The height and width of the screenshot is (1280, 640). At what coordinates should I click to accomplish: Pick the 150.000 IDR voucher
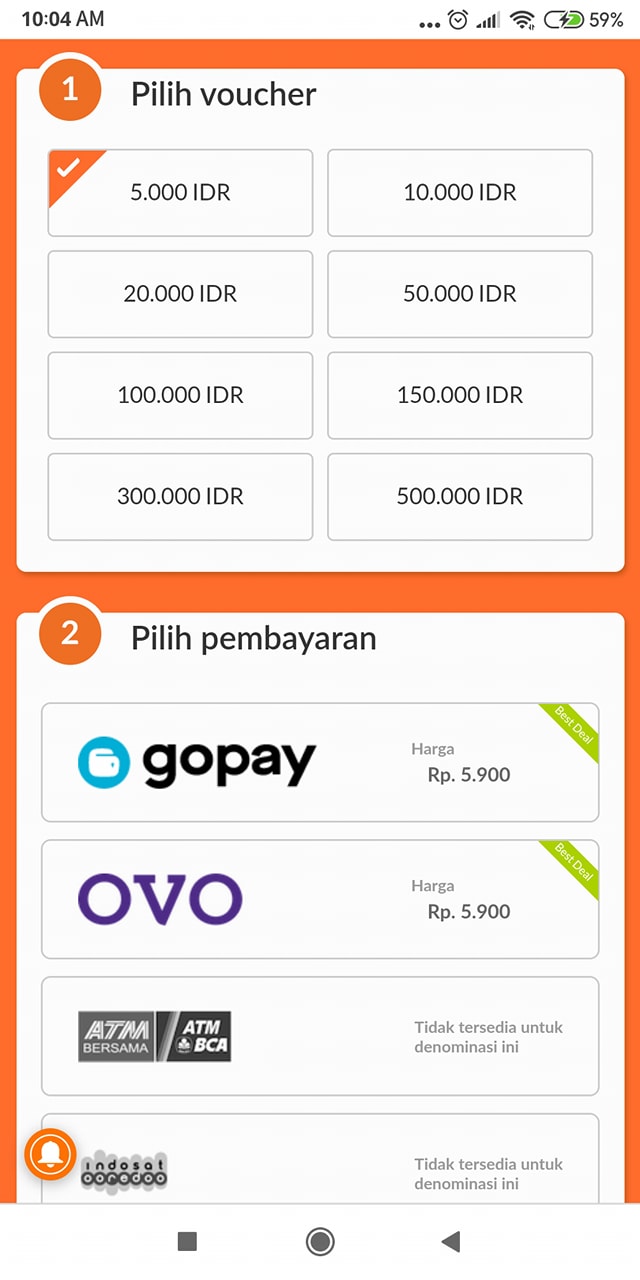(460, 395)
